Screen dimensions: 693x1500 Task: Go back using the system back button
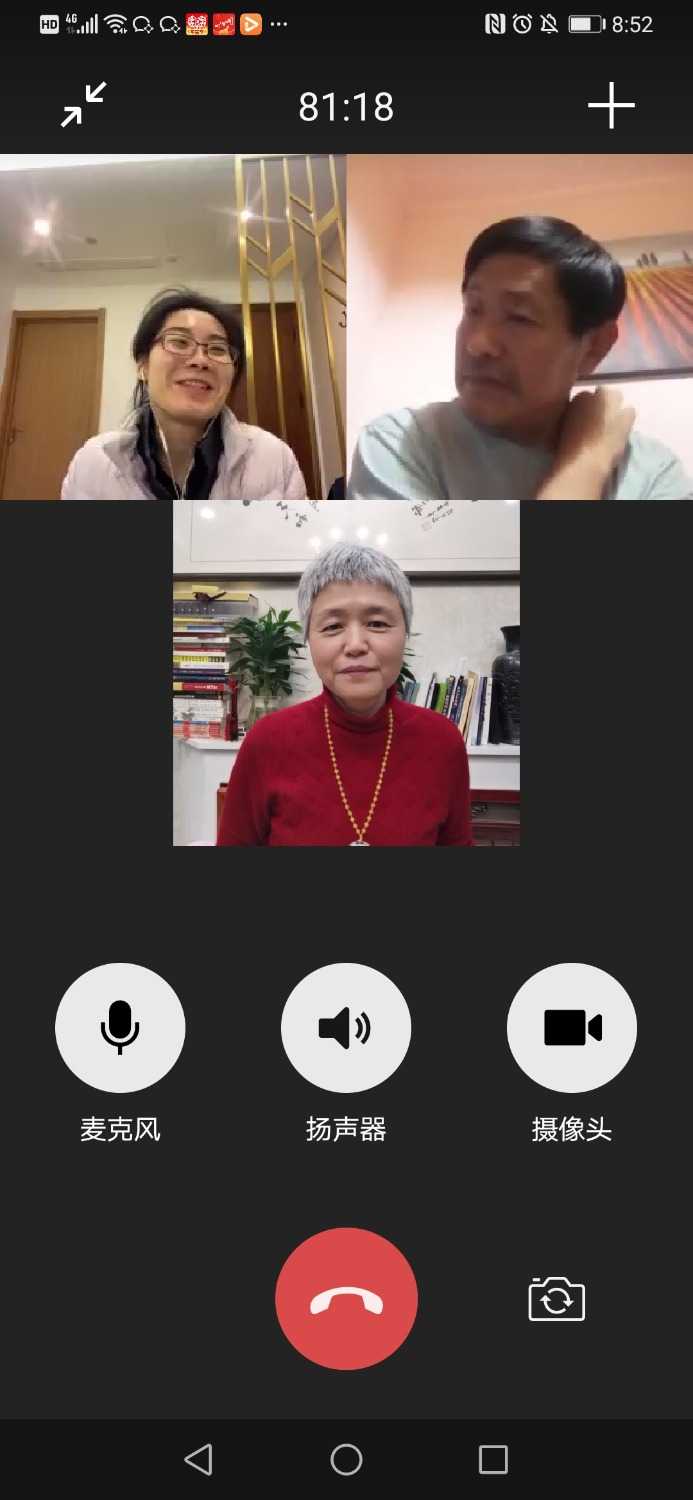[199, 1460]
